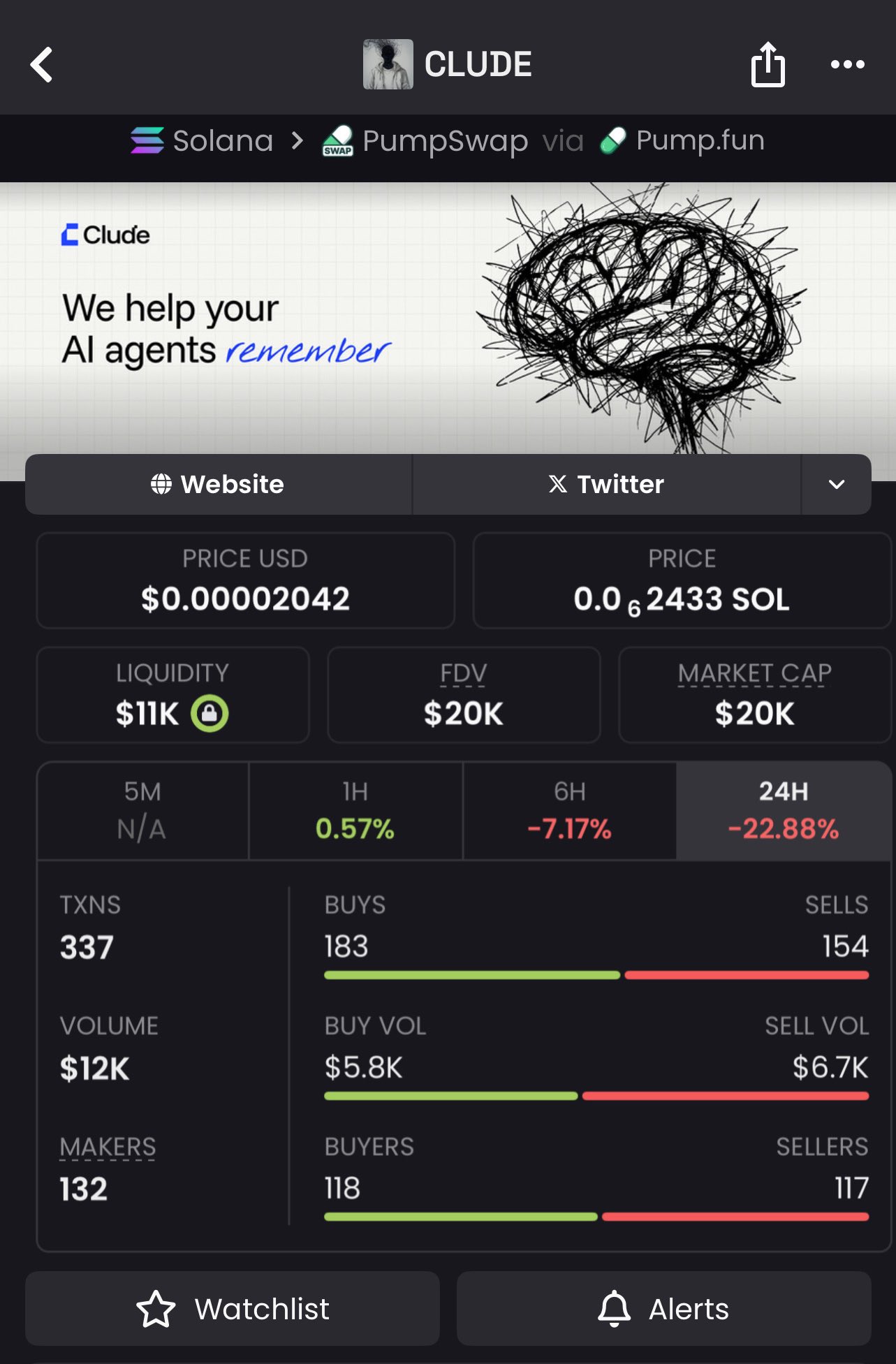Open the project Website link
The height and width of the screenshot is (1364, 896).
coord(219,485)
